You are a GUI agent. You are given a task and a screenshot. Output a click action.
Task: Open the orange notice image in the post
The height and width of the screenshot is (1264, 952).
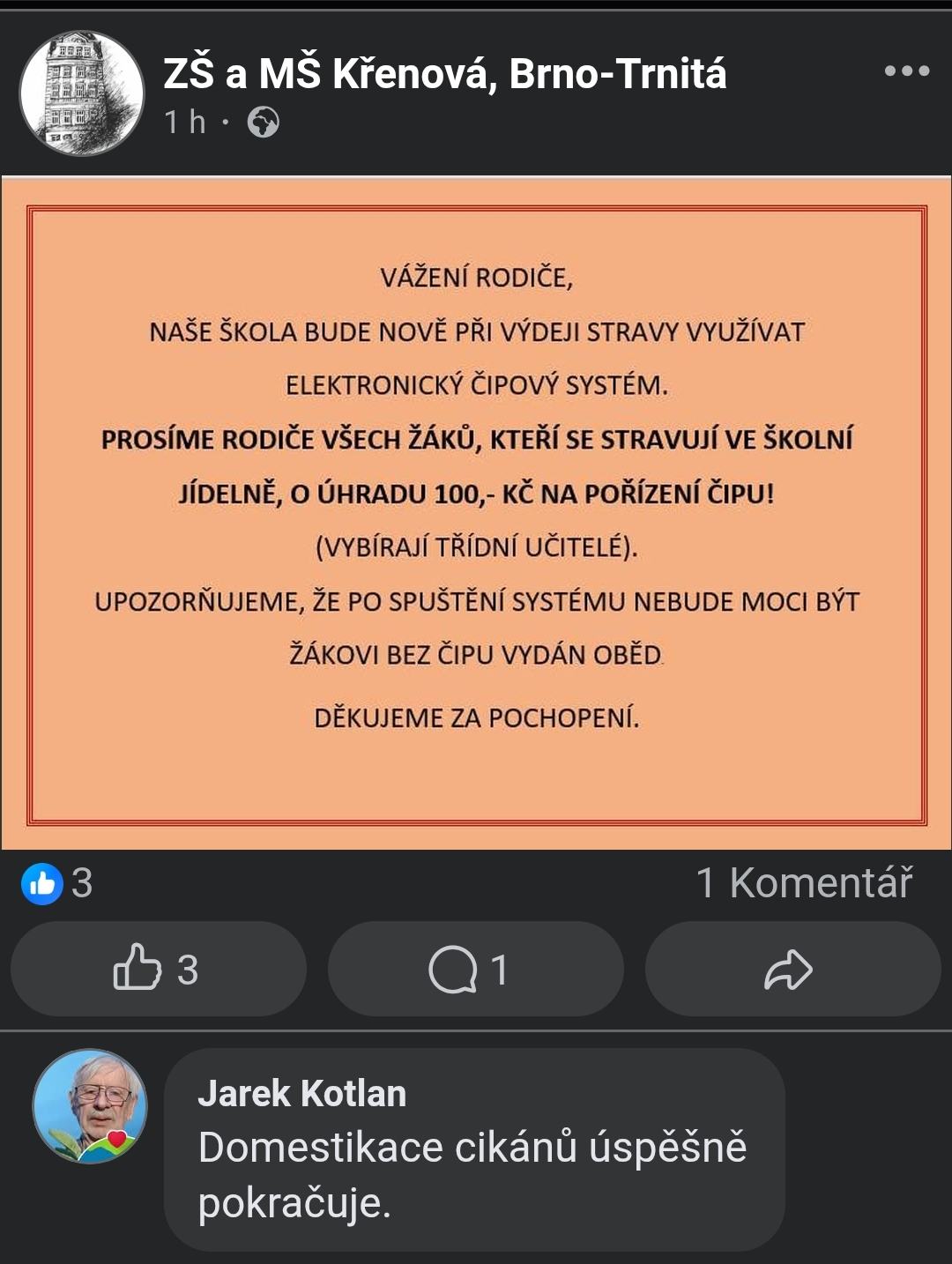(476, 513)
